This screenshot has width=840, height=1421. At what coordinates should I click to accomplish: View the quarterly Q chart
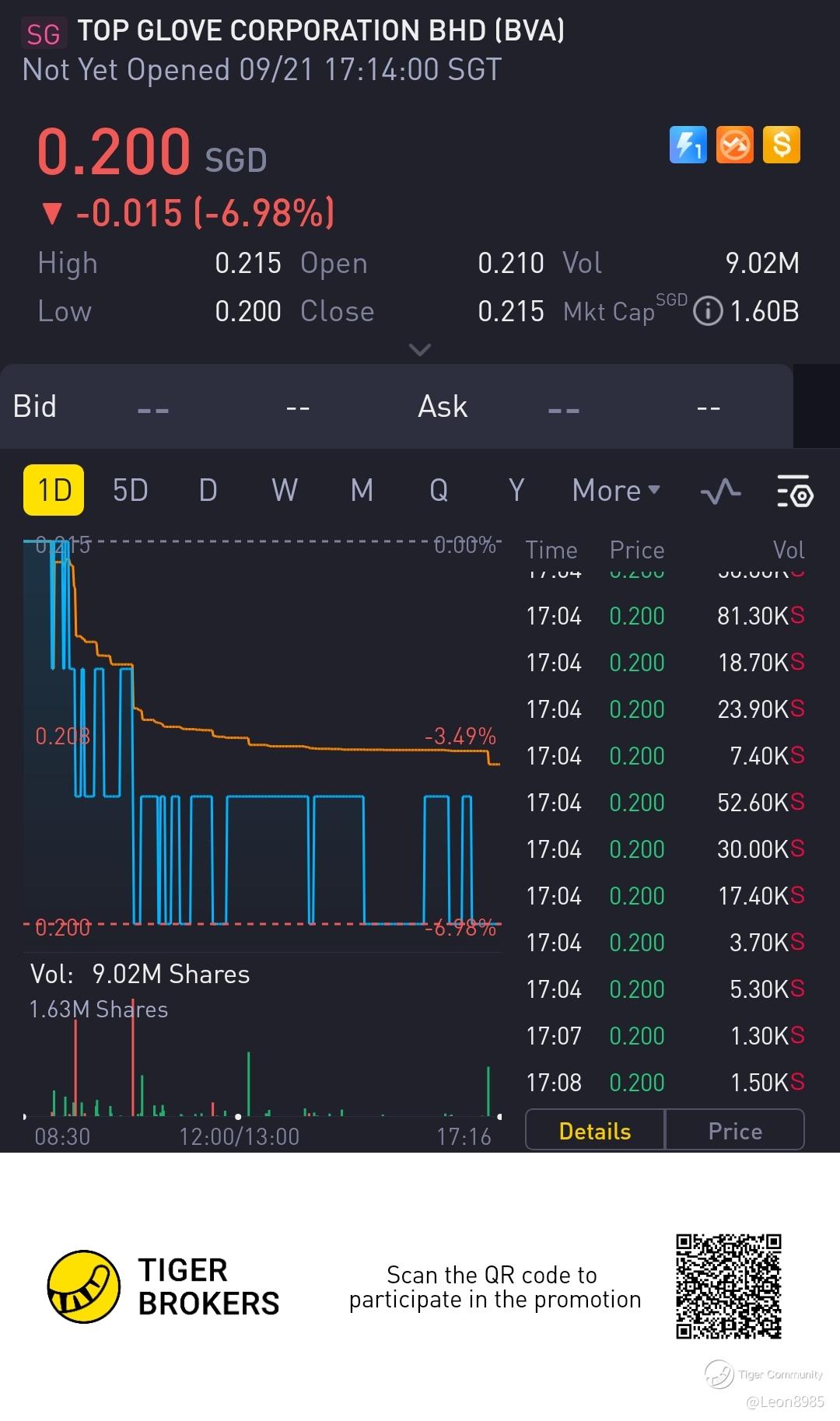pyautogui.click(x=439, y=491)
